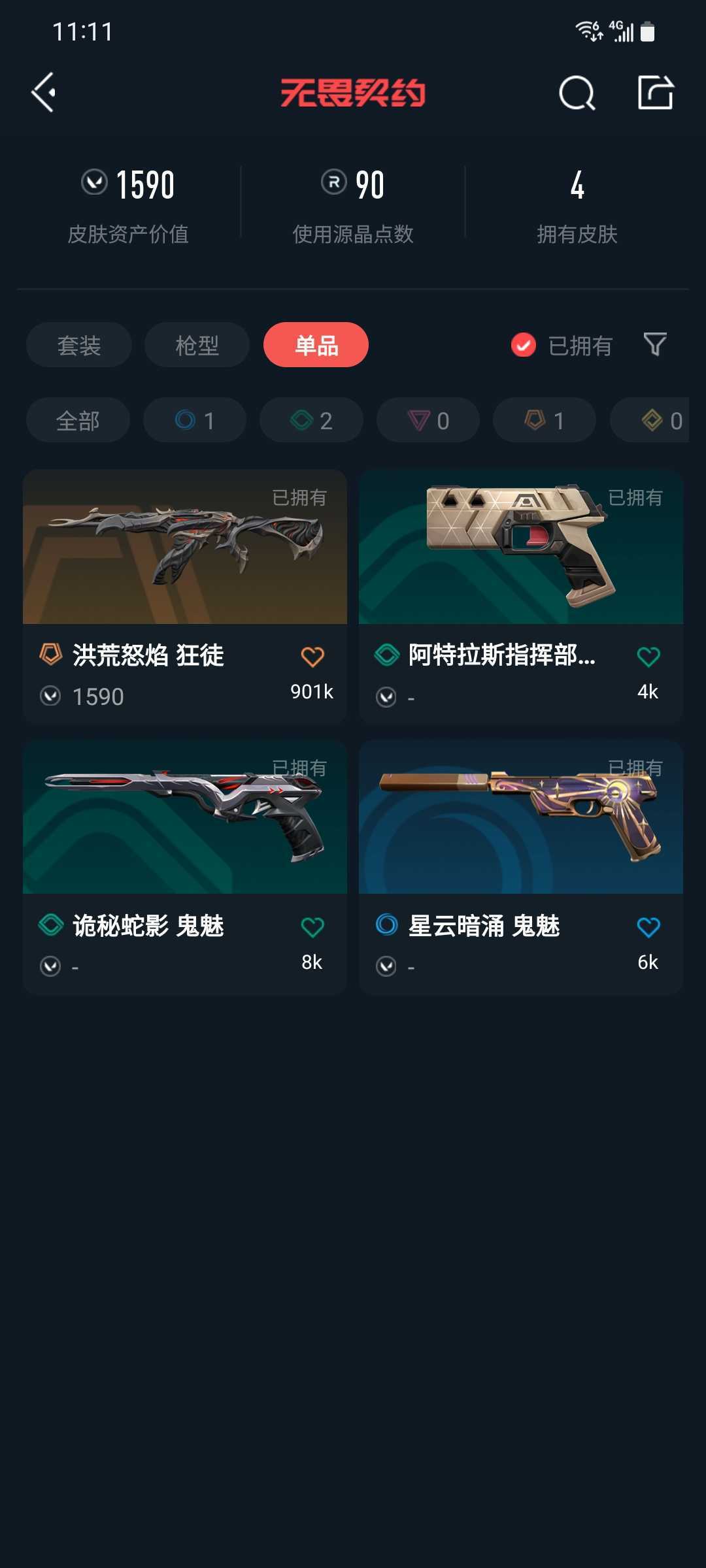
Task: Uncheck the 已拥有 checkbox
Action: point(524,345)
